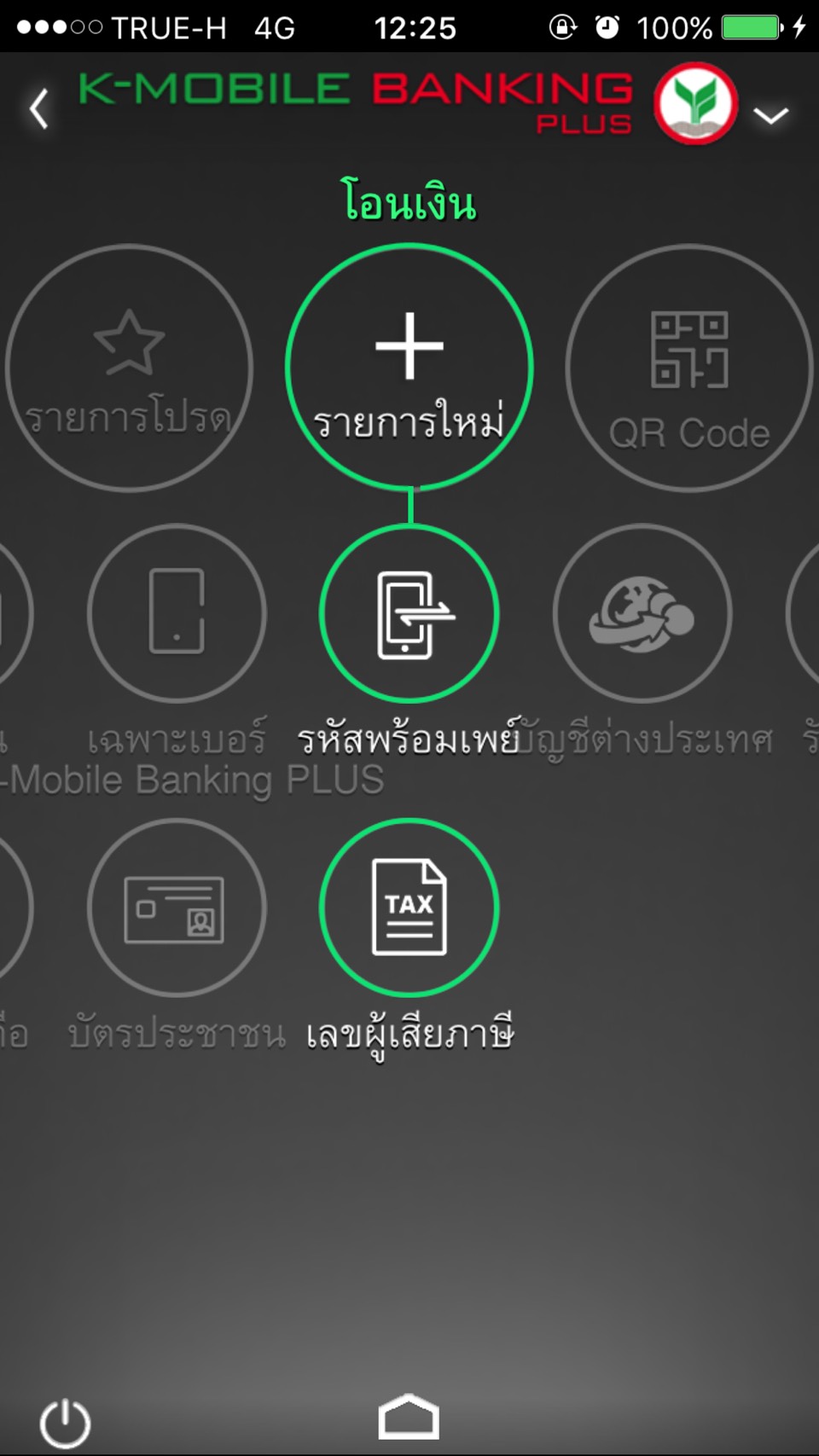Image resolution: width=819 pixels, height=1456 pixels.
Task: Go to the app home screen
Action: (x=409, y=1417)
